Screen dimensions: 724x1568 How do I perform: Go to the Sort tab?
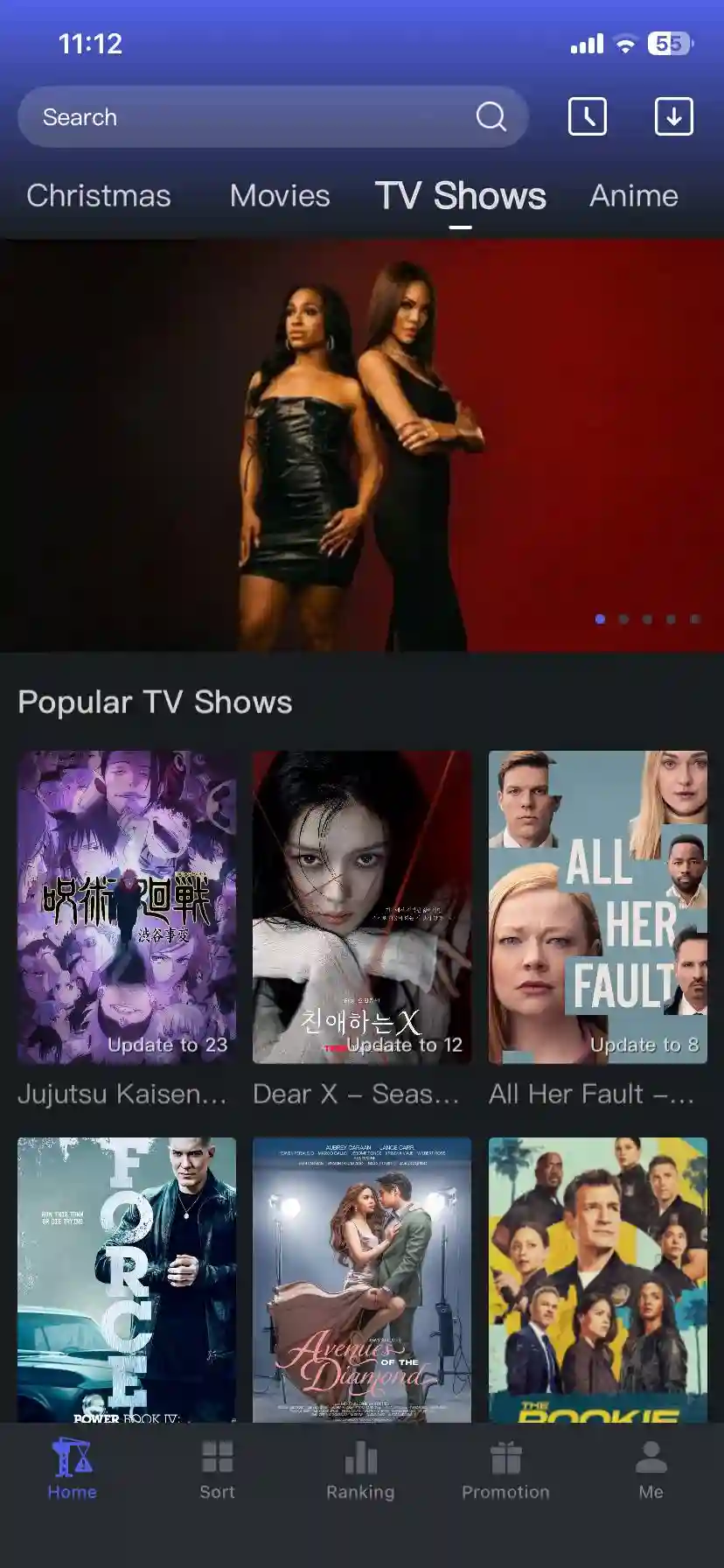pos(217,1471)
